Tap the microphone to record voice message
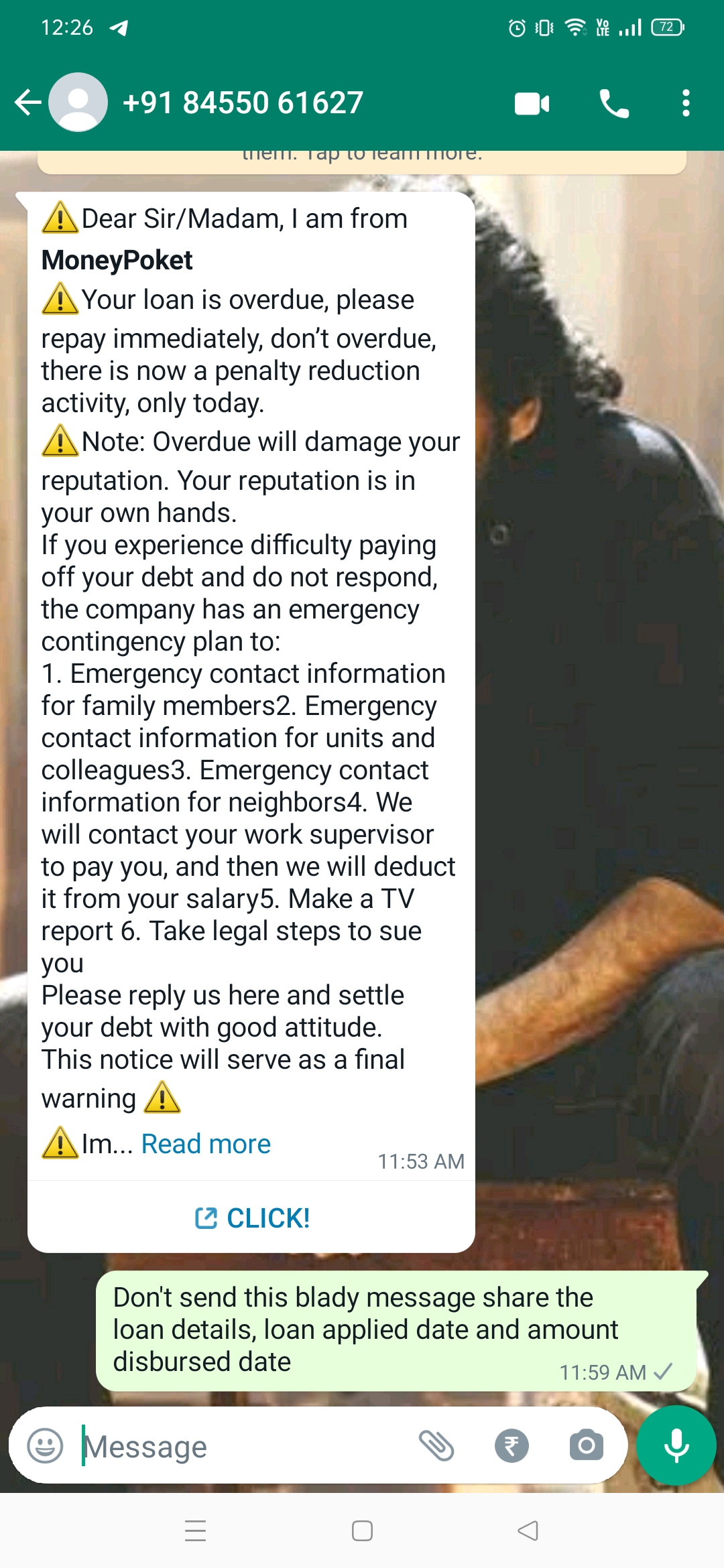The width and height of the screenshot is (724, 1568). (x=676, y=1445)
